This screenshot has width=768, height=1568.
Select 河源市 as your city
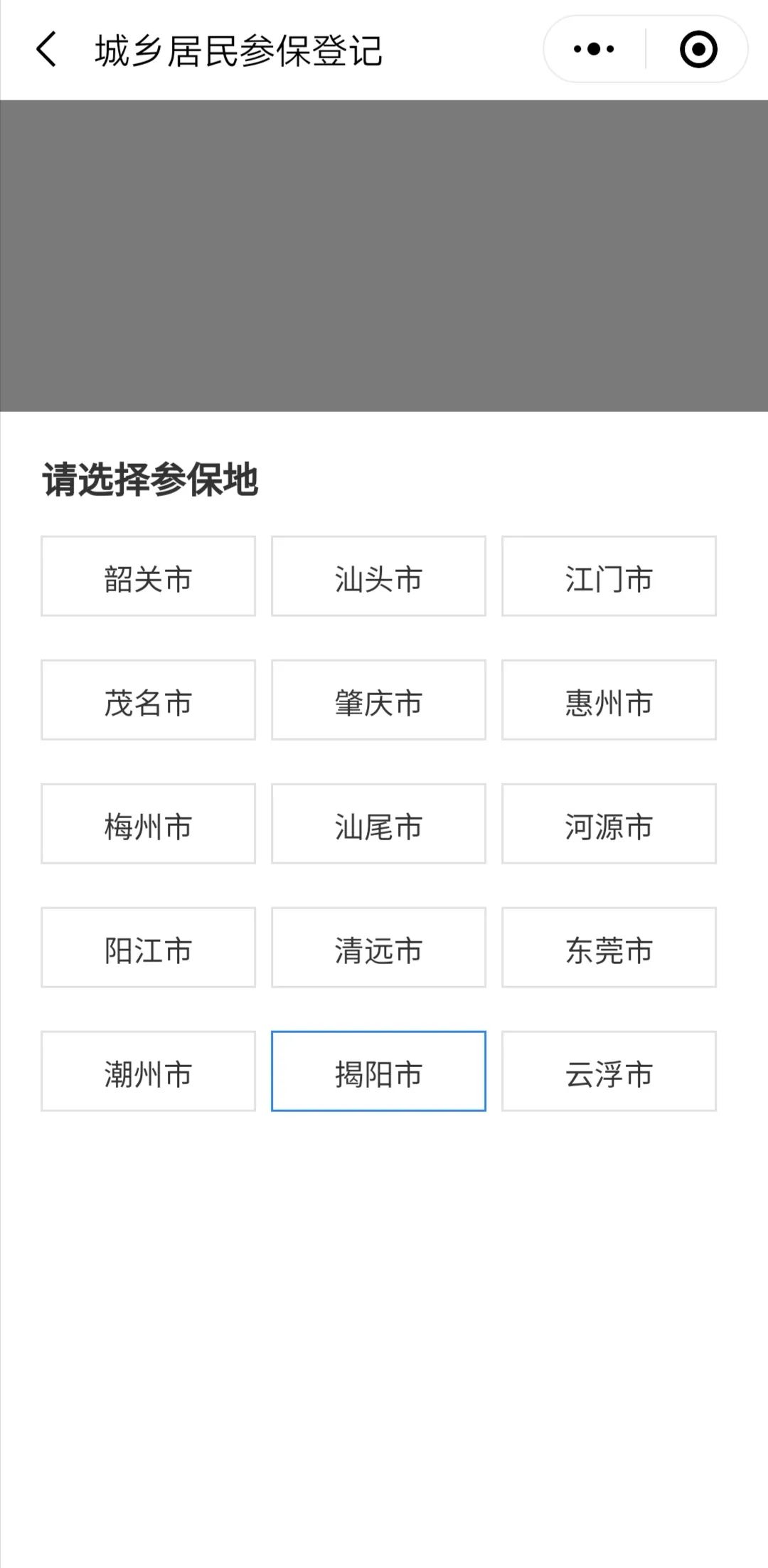608,824
